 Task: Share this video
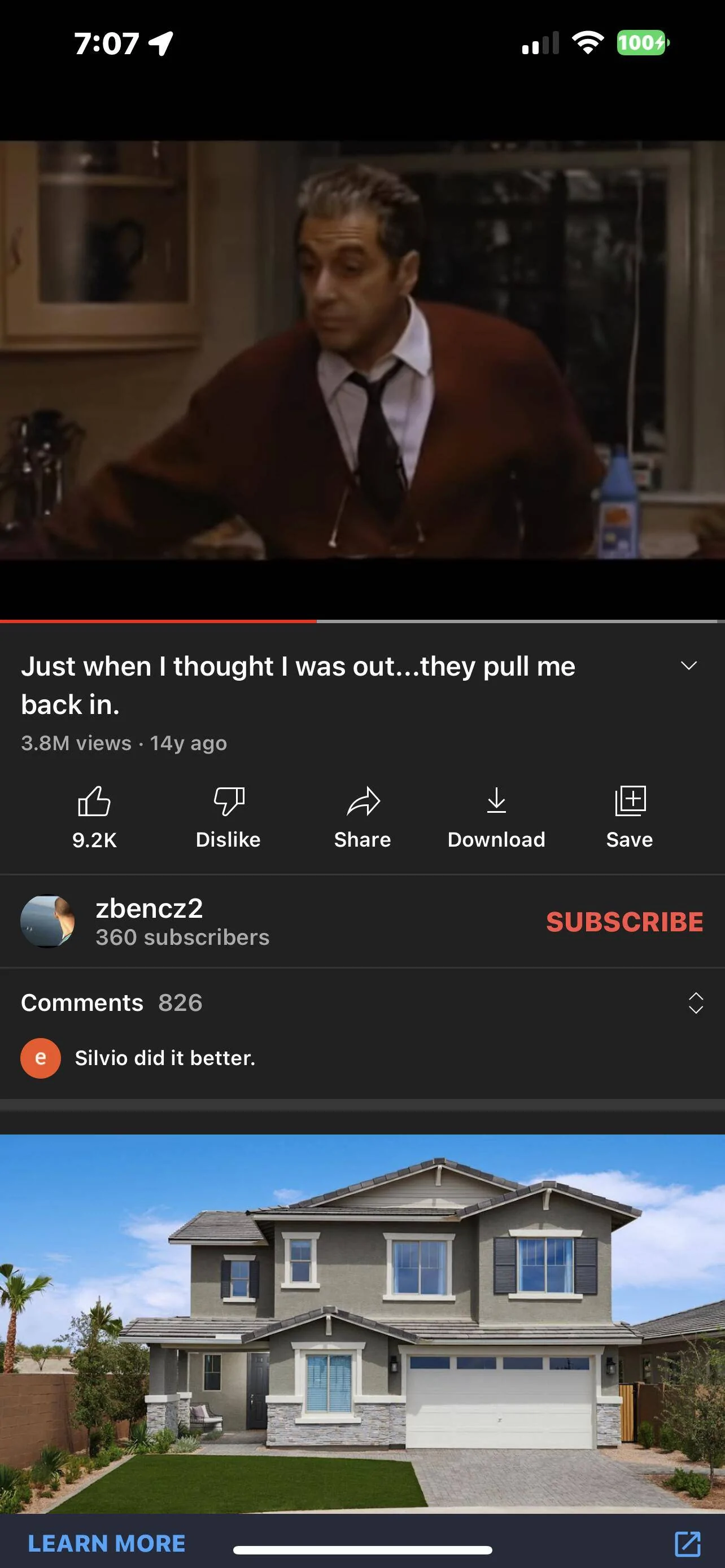(x=362, y=817)
